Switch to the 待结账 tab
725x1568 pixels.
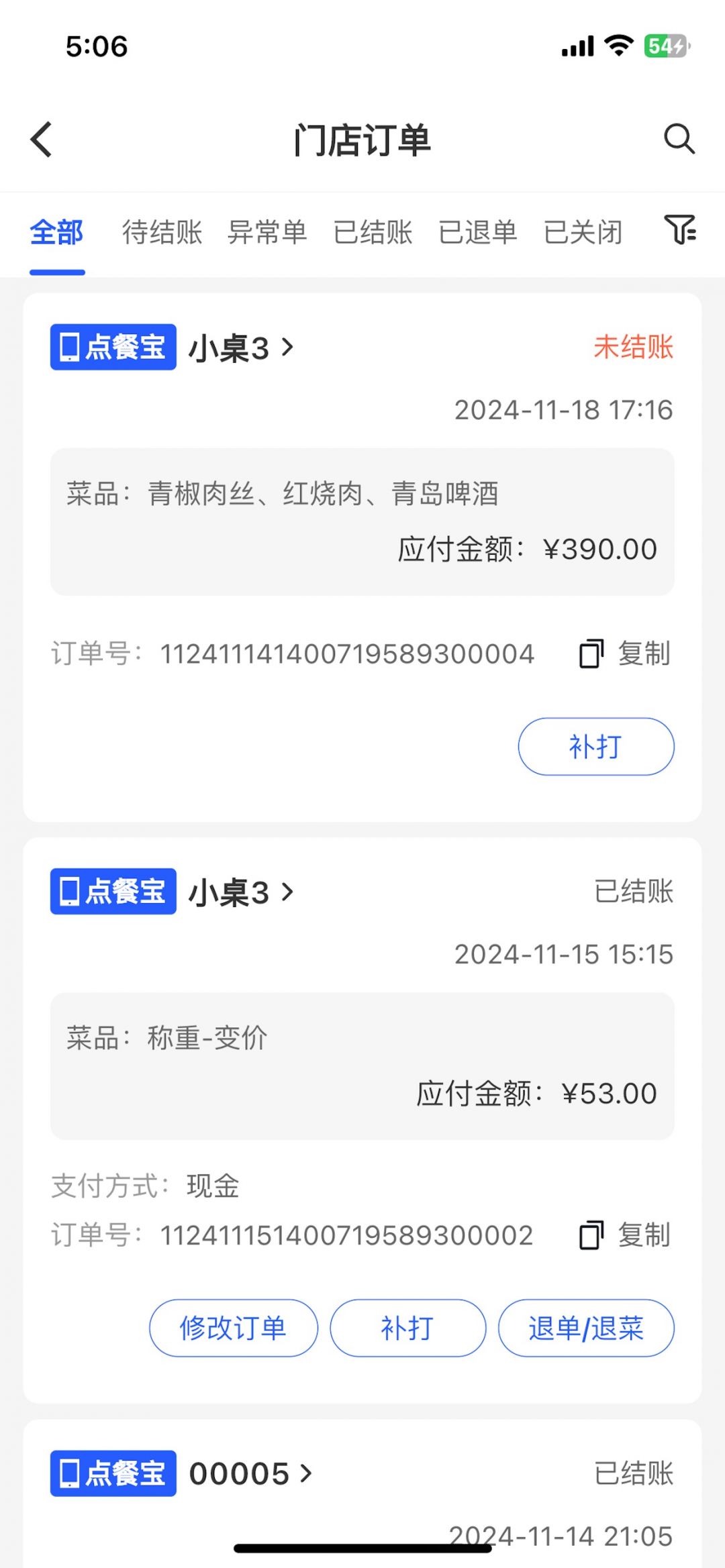click(162, 233)
